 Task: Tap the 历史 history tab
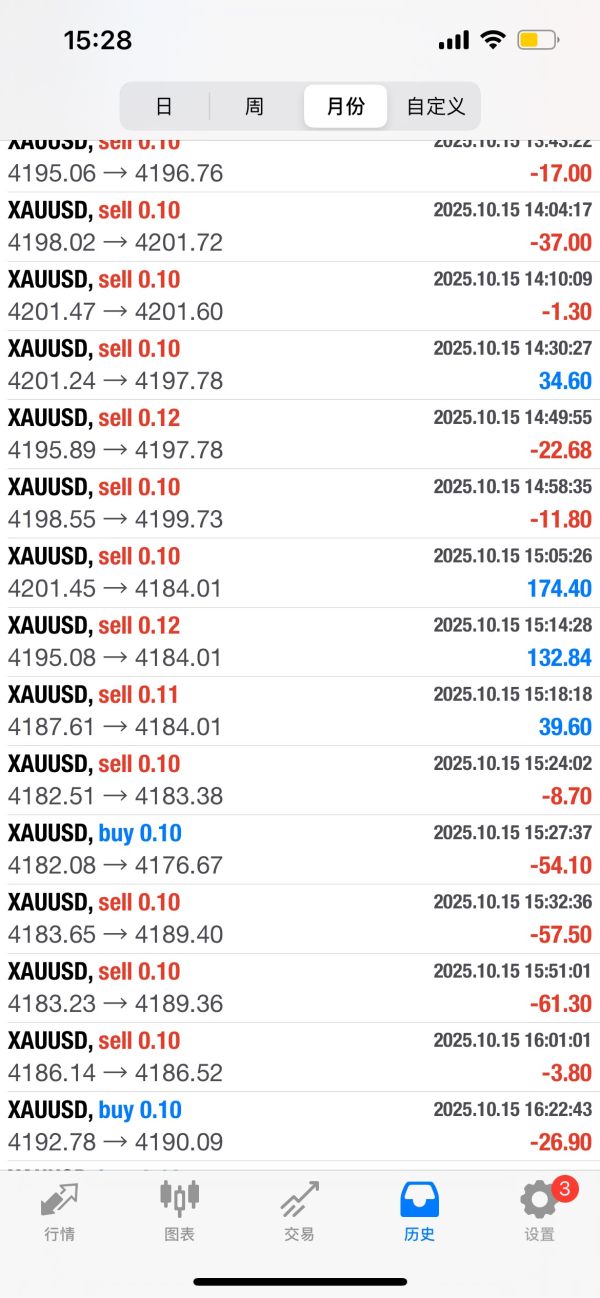click(x=419, y=1210)
